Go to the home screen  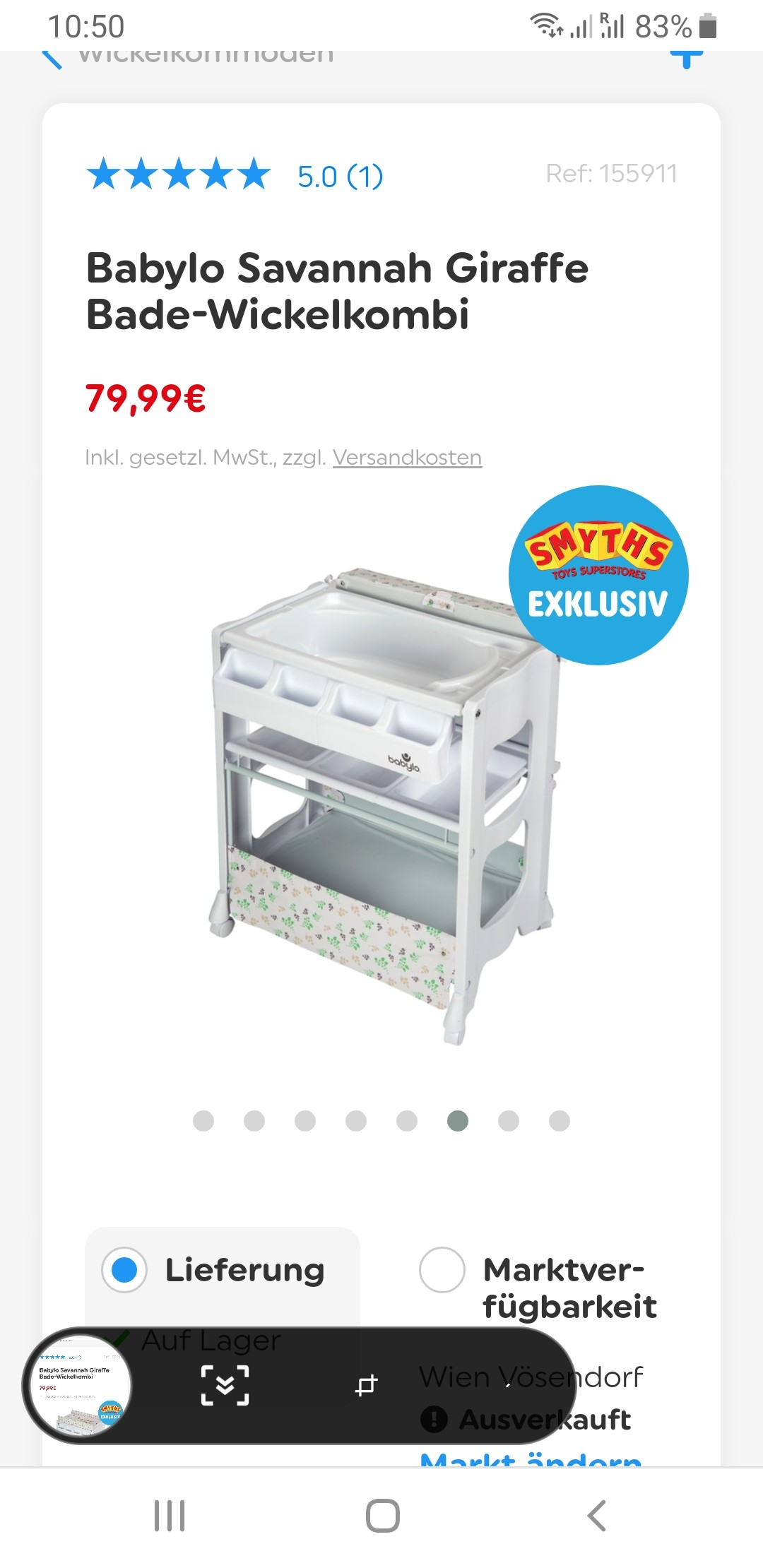click(x=382, y=1516)
